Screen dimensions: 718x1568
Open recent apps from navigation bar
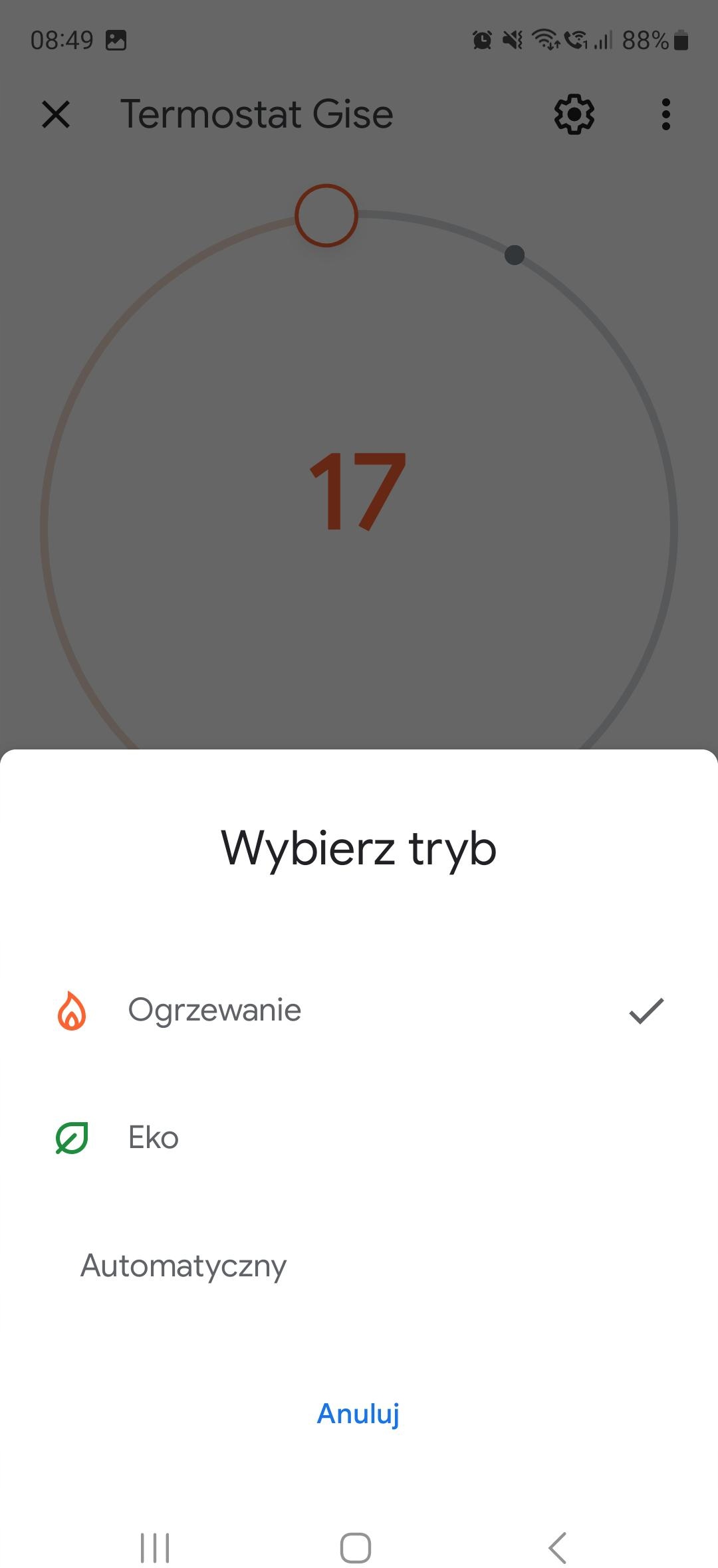point(155,1547)
